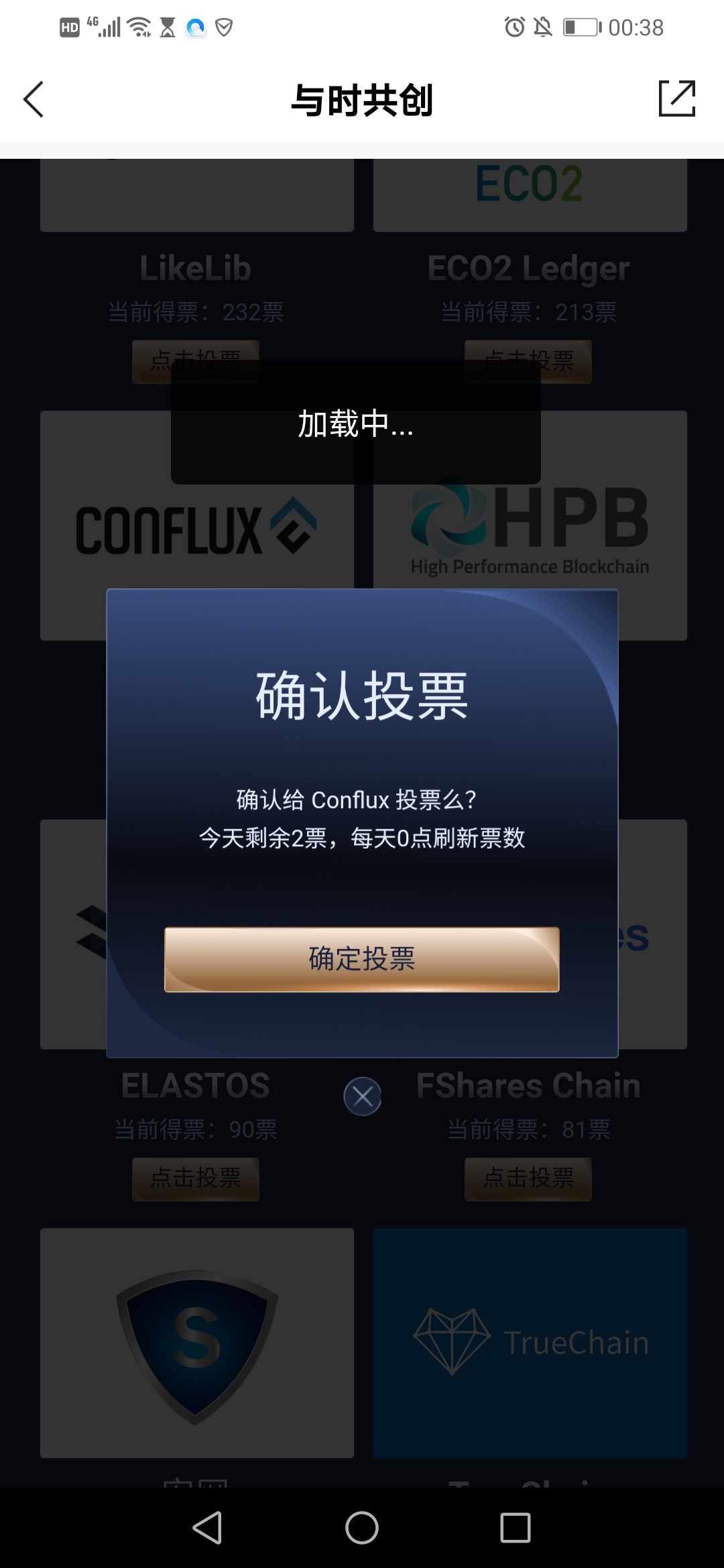
Task: Go to the system home screen
Action: click(x=362, y=1528)
